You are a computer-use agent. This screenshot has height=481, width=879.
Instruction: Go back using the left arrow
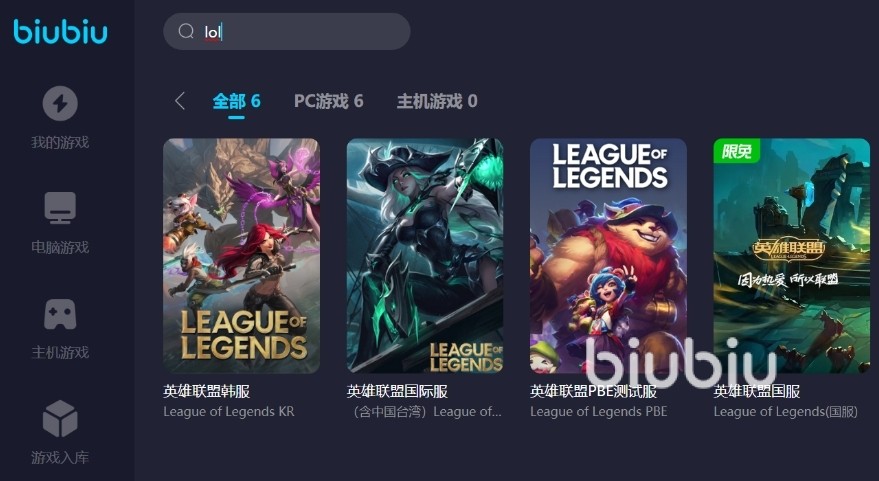point(180,101)
